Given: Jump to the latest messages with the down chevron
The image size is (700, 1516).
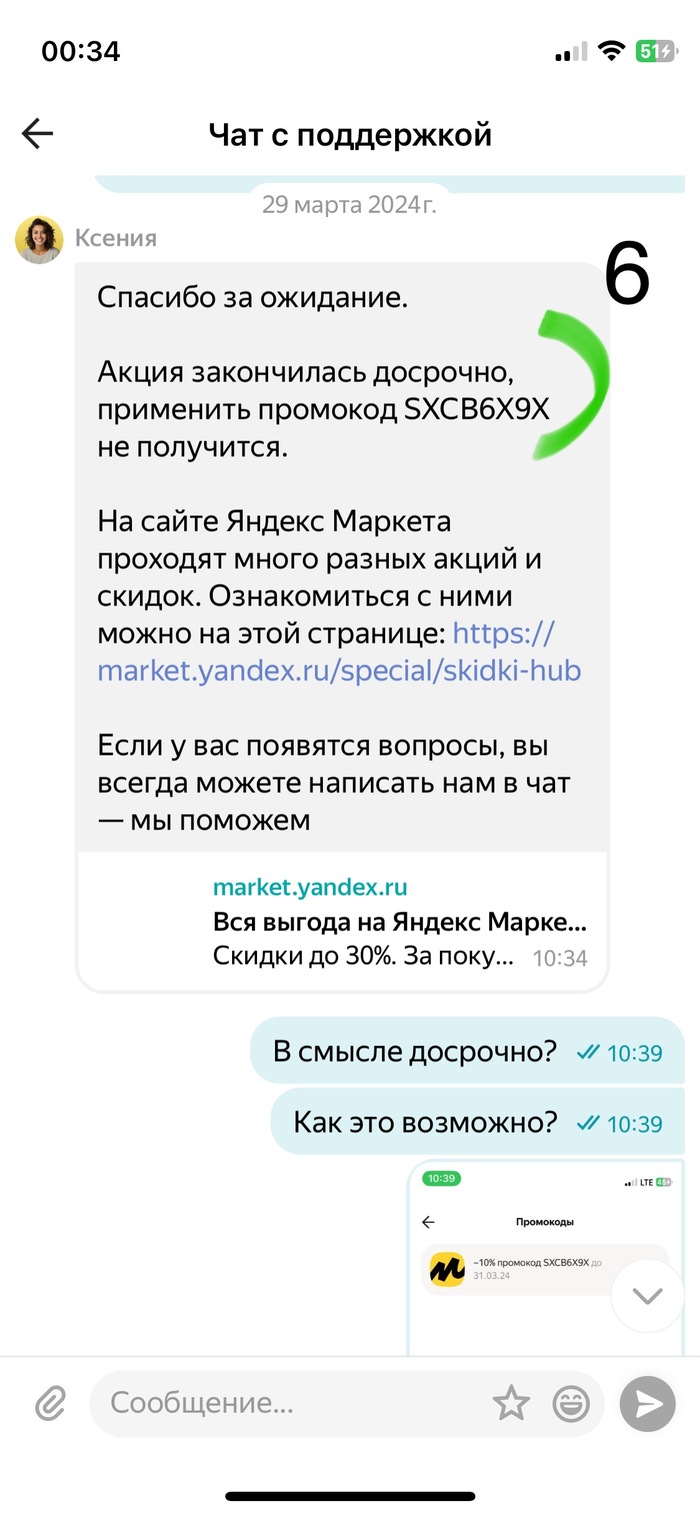Looking at the screenshot, I should click(647, 1296).
